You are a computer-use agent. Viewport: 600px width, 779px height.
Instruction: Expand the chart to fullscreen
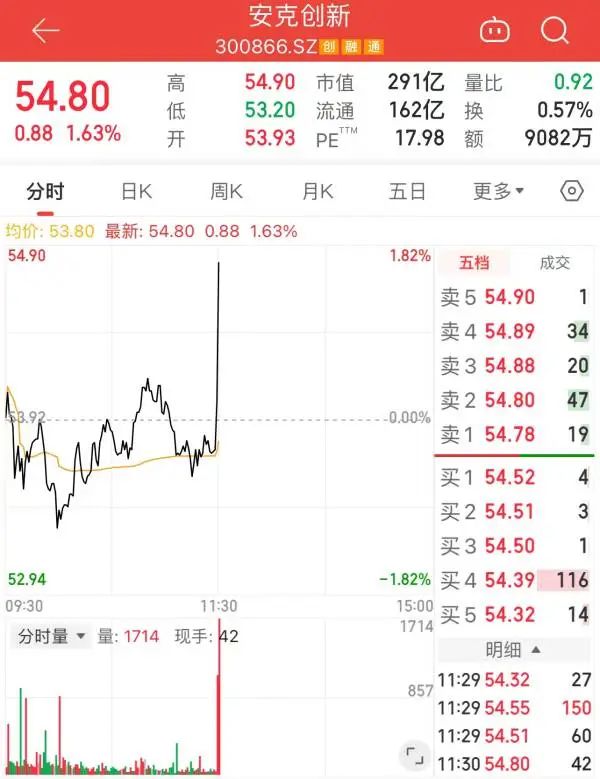coord(411,753)
